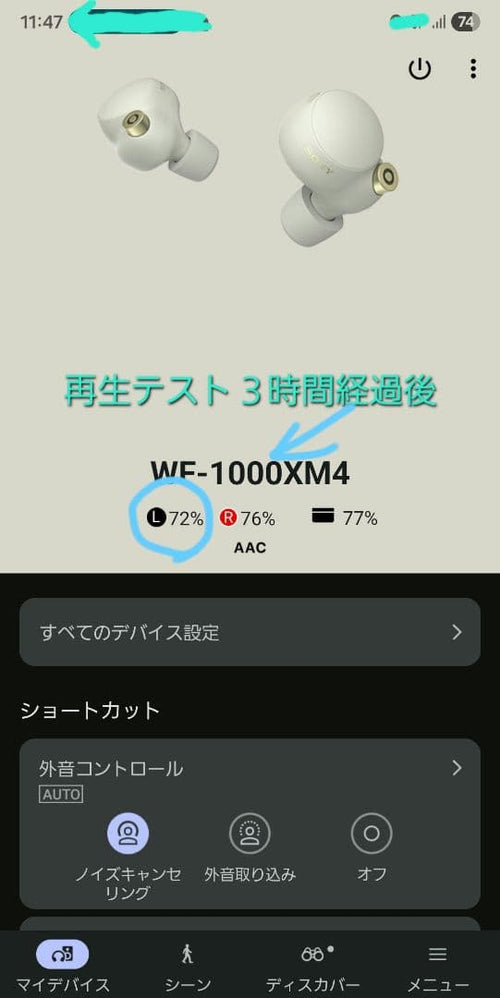
Task: Open すべてのデバイス設定
Action: pyautogui.click(x=250, y=632)
